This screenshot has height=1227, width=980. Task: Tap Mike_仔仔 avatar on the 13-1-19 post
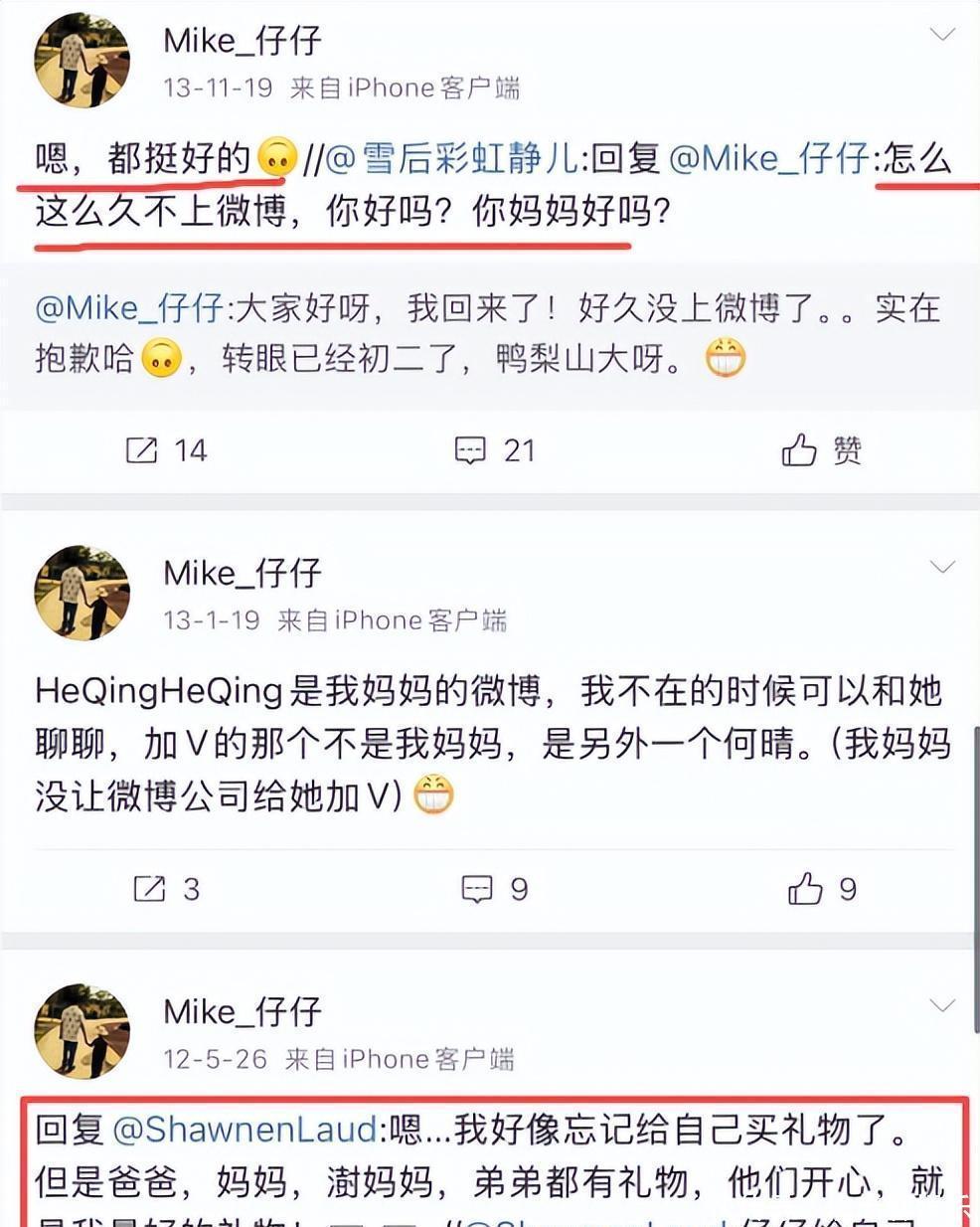[82, 593]
